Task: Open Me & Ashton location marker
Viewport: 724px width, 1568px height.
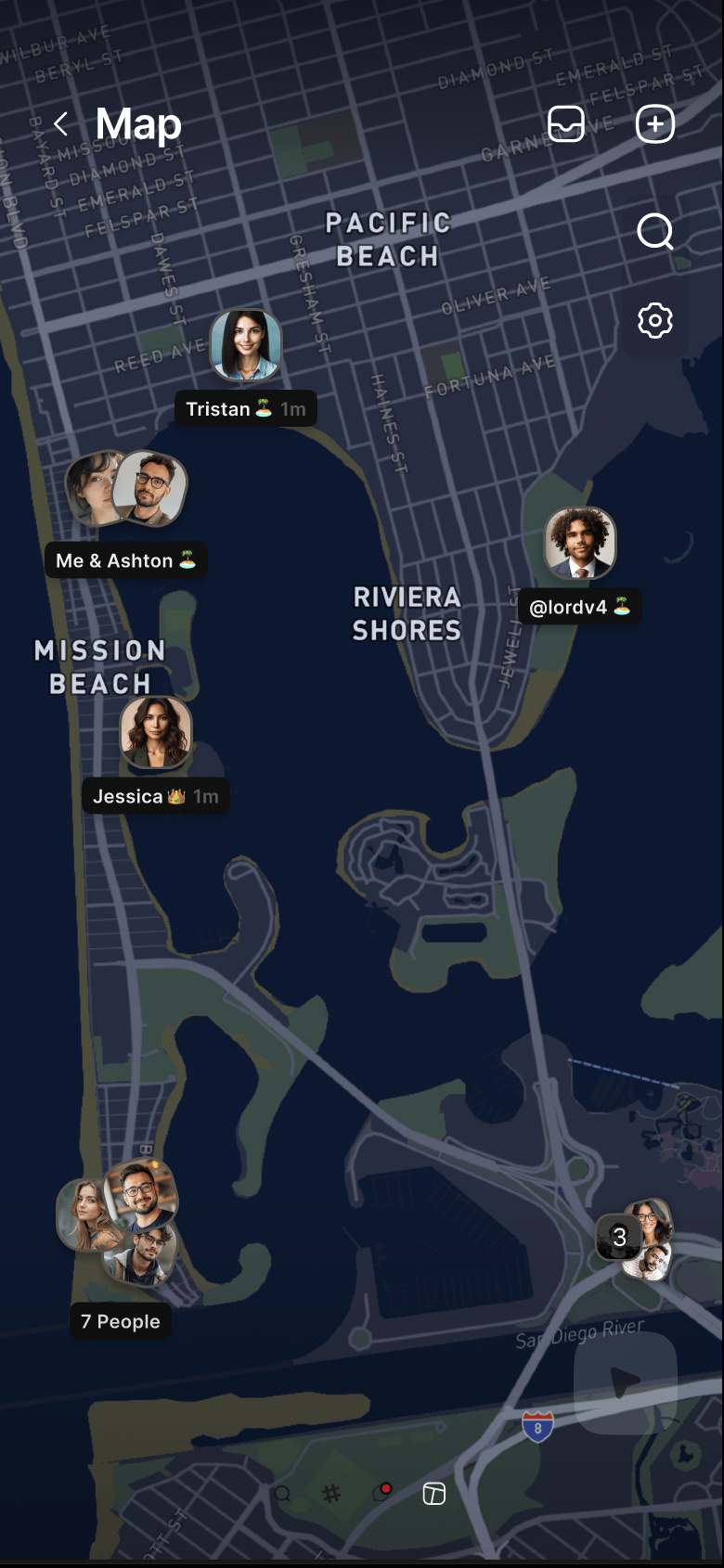Action: (126, 489)
